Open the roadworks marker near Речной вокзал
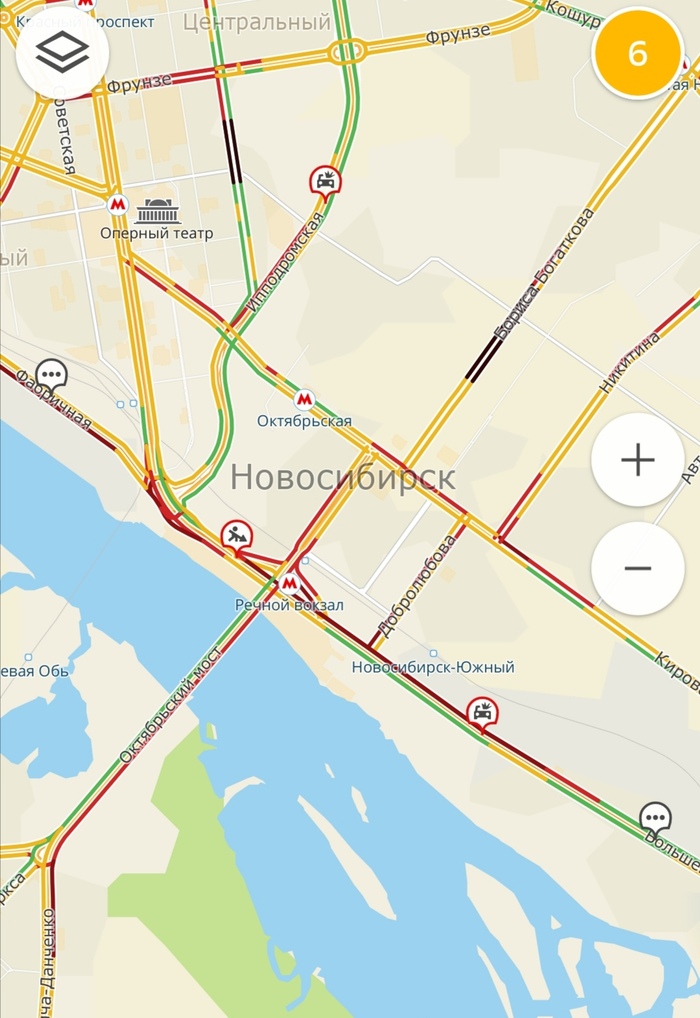Image resolution: width=700 pixels, height=1018 pixels. 237,536
